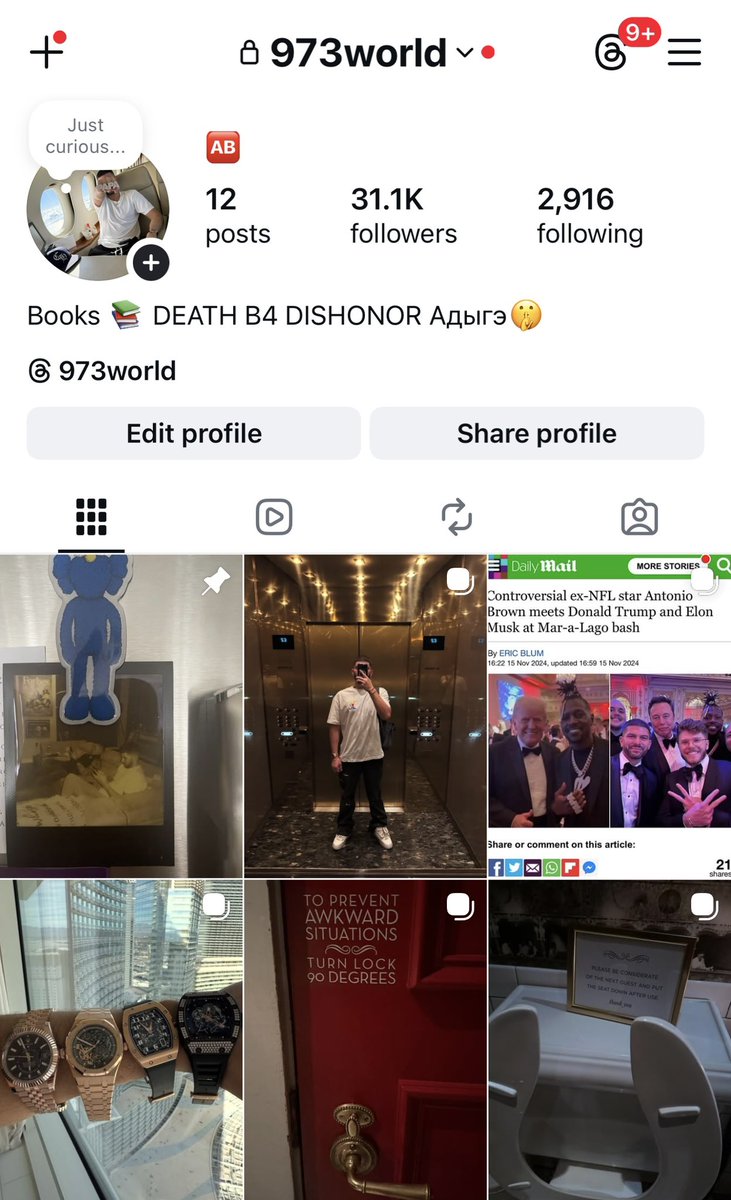Open the four watches post
Viewport: 731px width, 1200px height.
(121, 1040)
